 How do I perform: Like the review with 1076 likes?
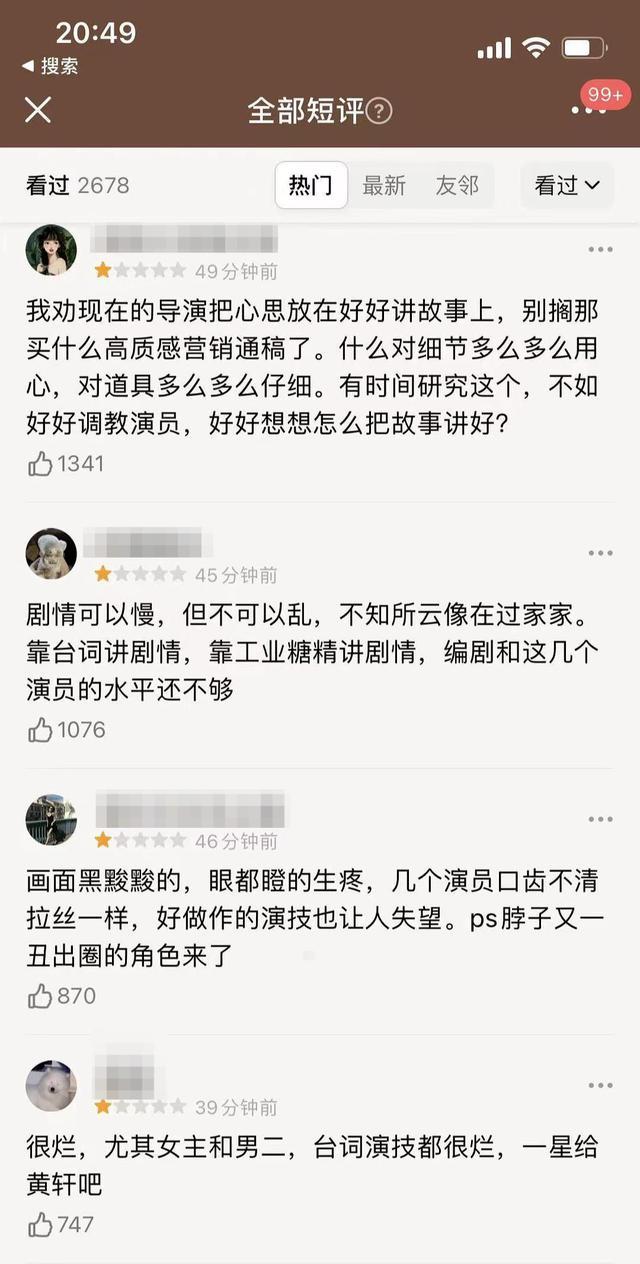click(40, 730)
